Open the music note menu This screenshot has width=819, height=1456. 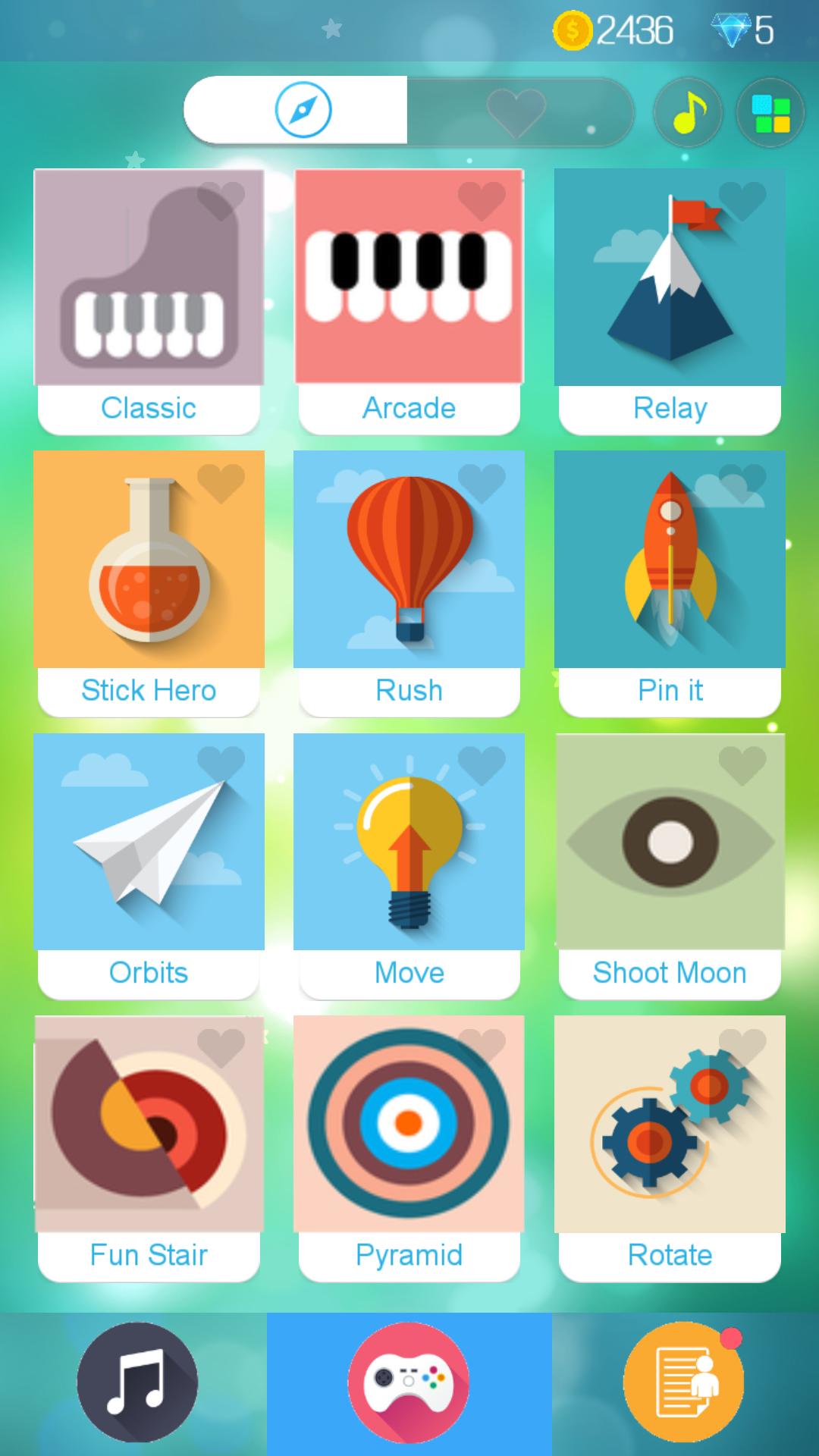point(687,112)
